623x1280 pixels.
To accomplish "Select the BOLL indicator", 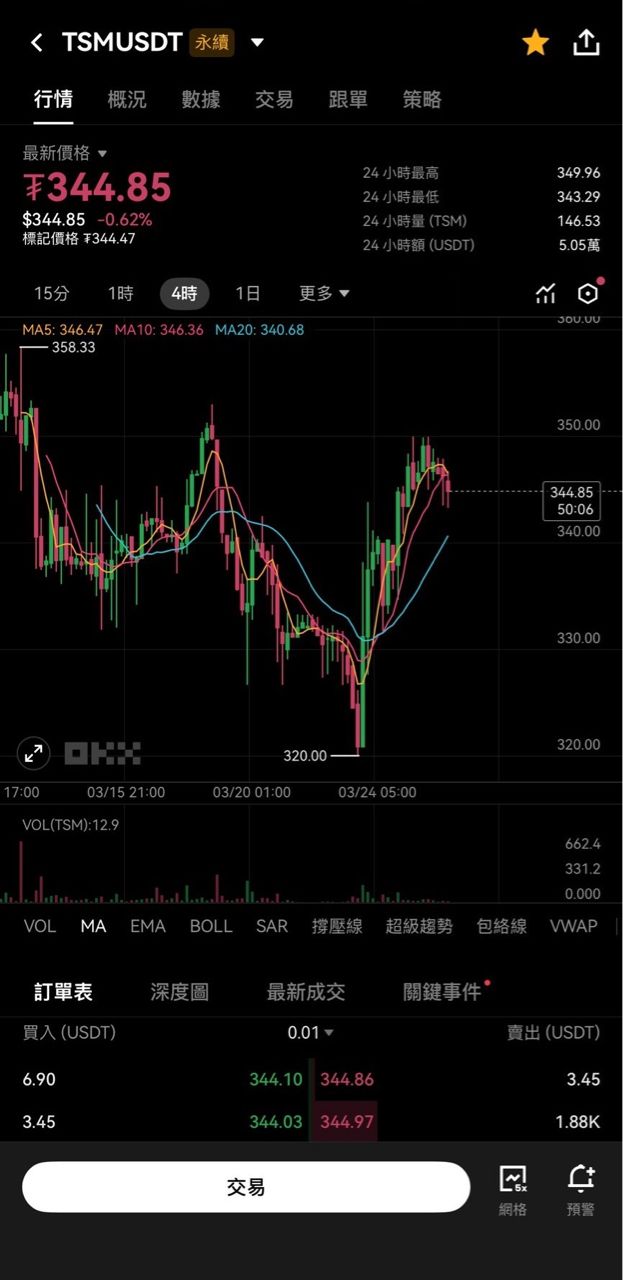I will (211, 926).
